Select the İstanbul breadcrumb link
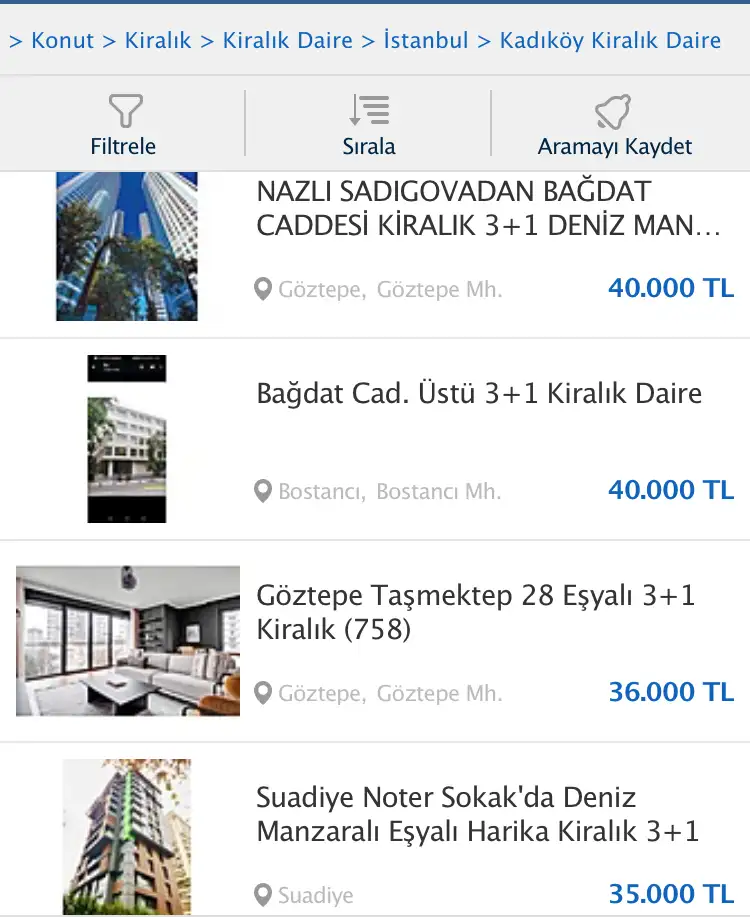Image resolution: width=750 pixels, height=917 pixels. click(426, 41)
